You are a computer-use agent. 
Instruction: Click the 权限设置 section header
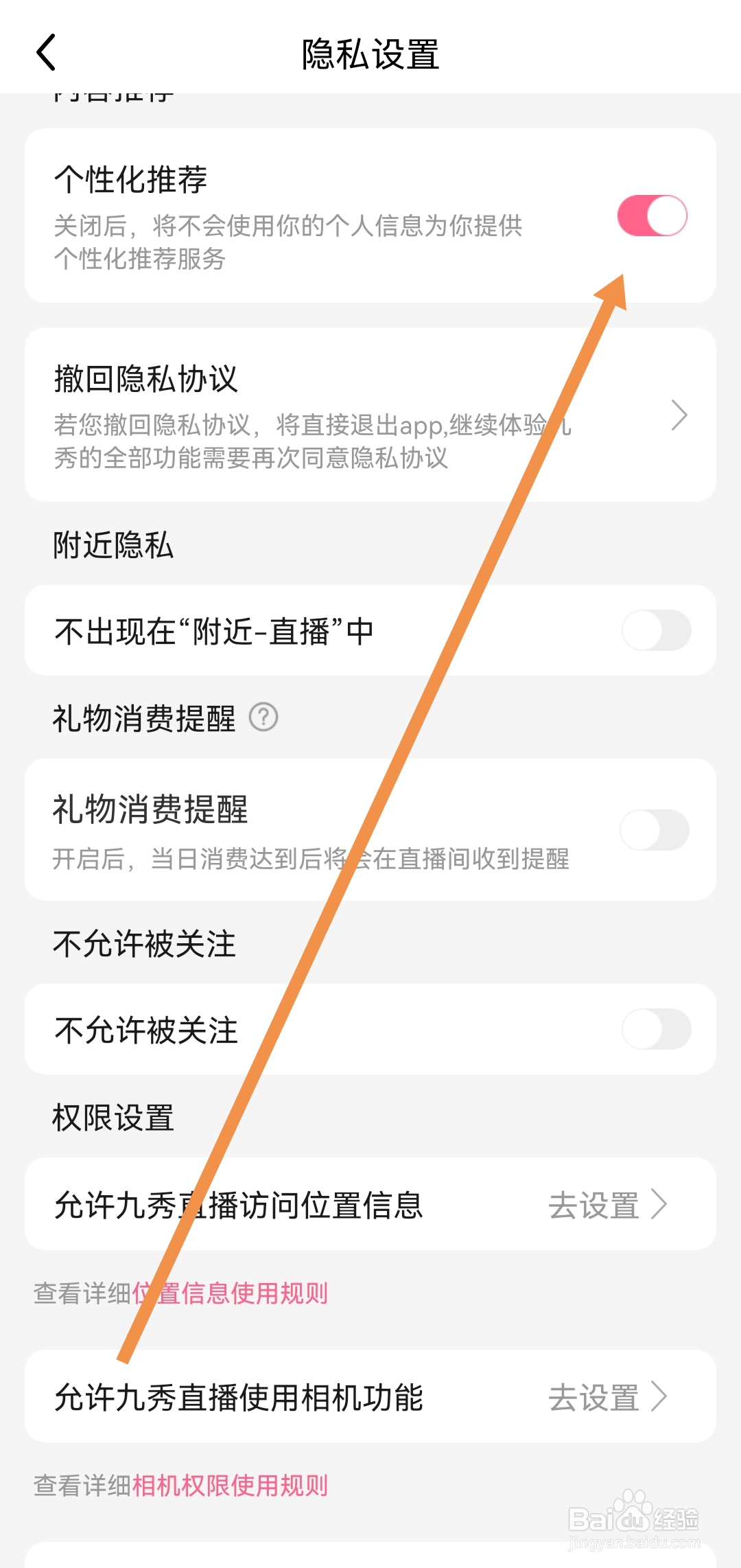point(113,1116)
